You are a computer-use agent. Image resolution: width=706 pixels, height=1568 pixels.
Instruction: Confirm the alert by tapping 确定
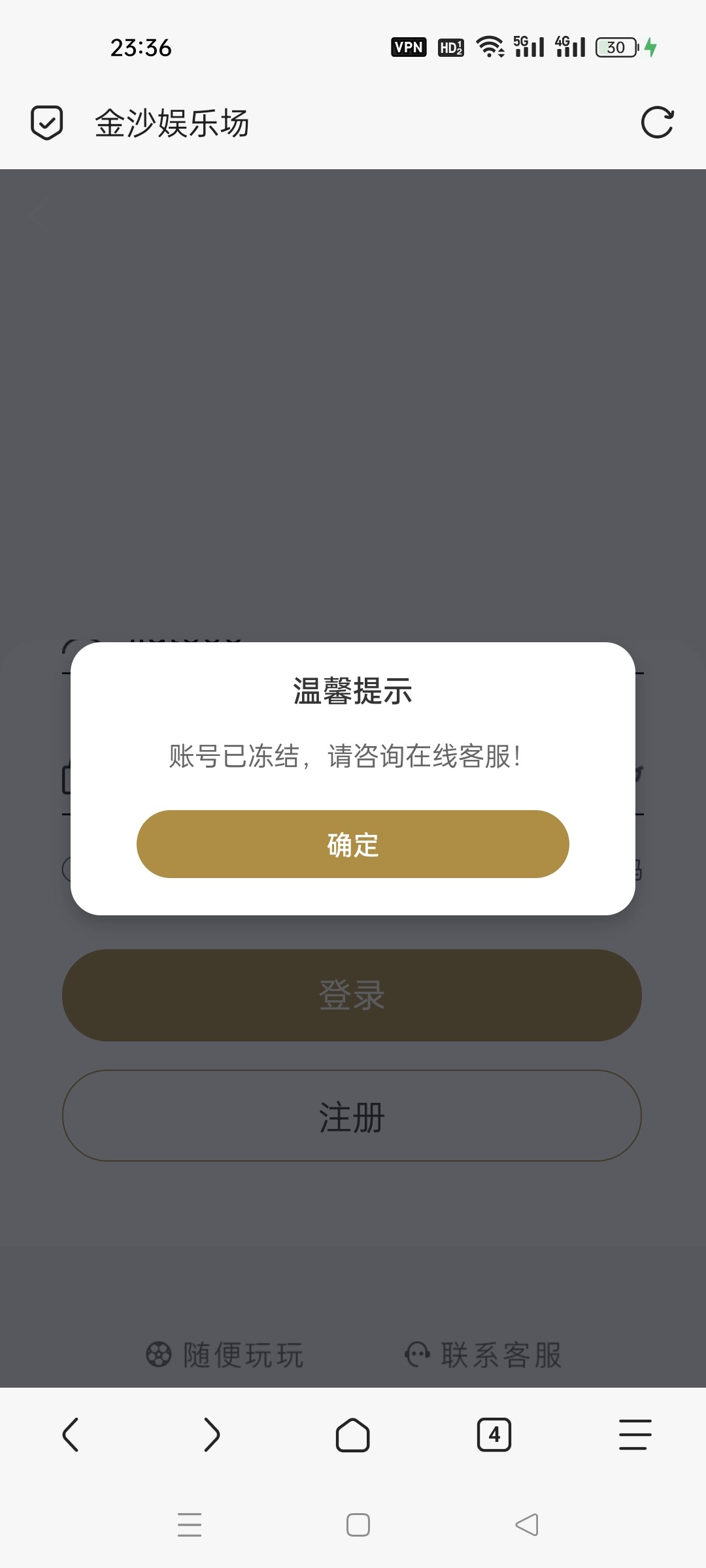click(353, 844)
